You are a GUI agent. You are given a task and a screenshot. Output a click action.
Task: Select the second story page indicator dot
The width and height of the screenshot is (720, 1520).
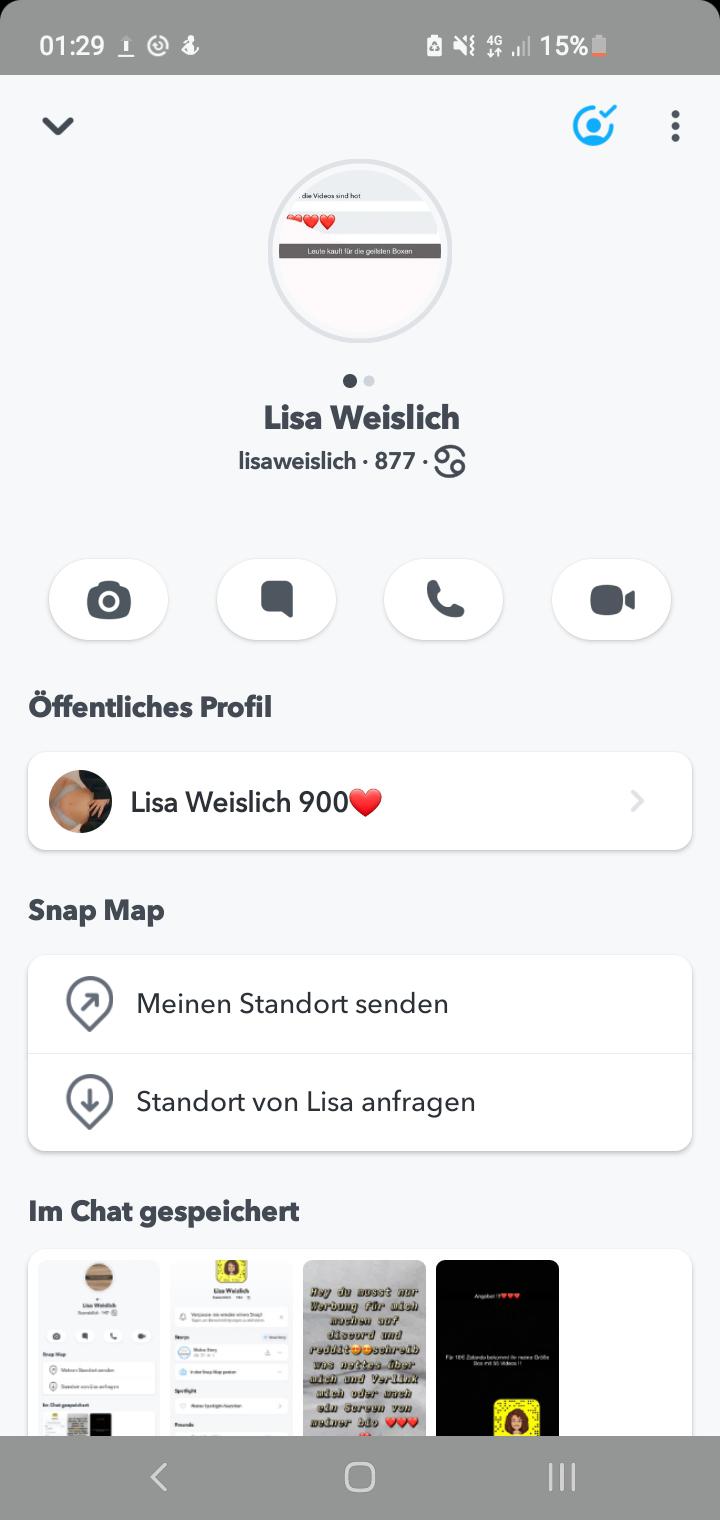tap(370, 381)
